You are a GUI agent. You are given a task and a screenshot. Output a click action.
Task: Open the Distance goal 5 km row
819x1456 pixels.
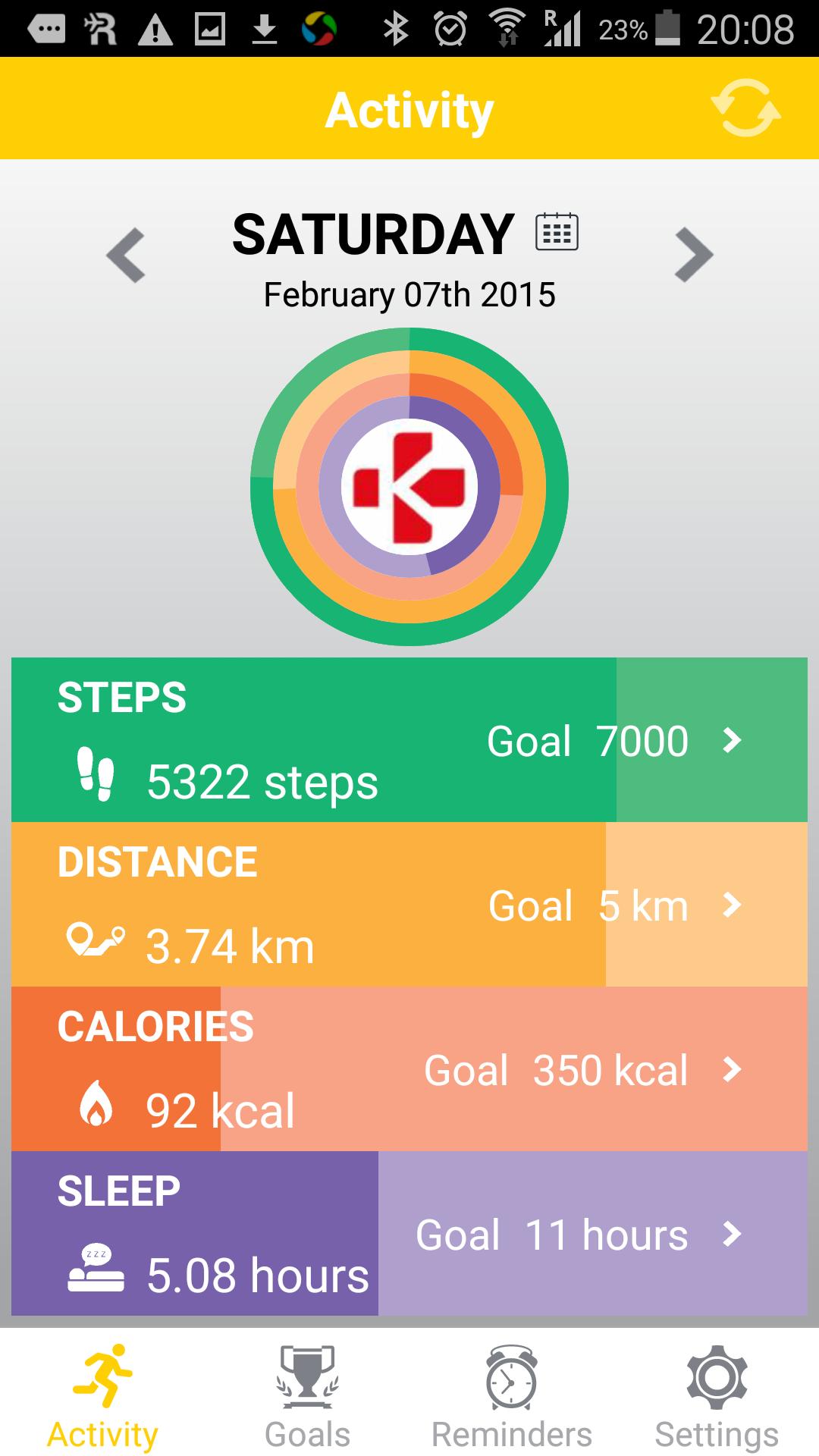click(614, 905)
